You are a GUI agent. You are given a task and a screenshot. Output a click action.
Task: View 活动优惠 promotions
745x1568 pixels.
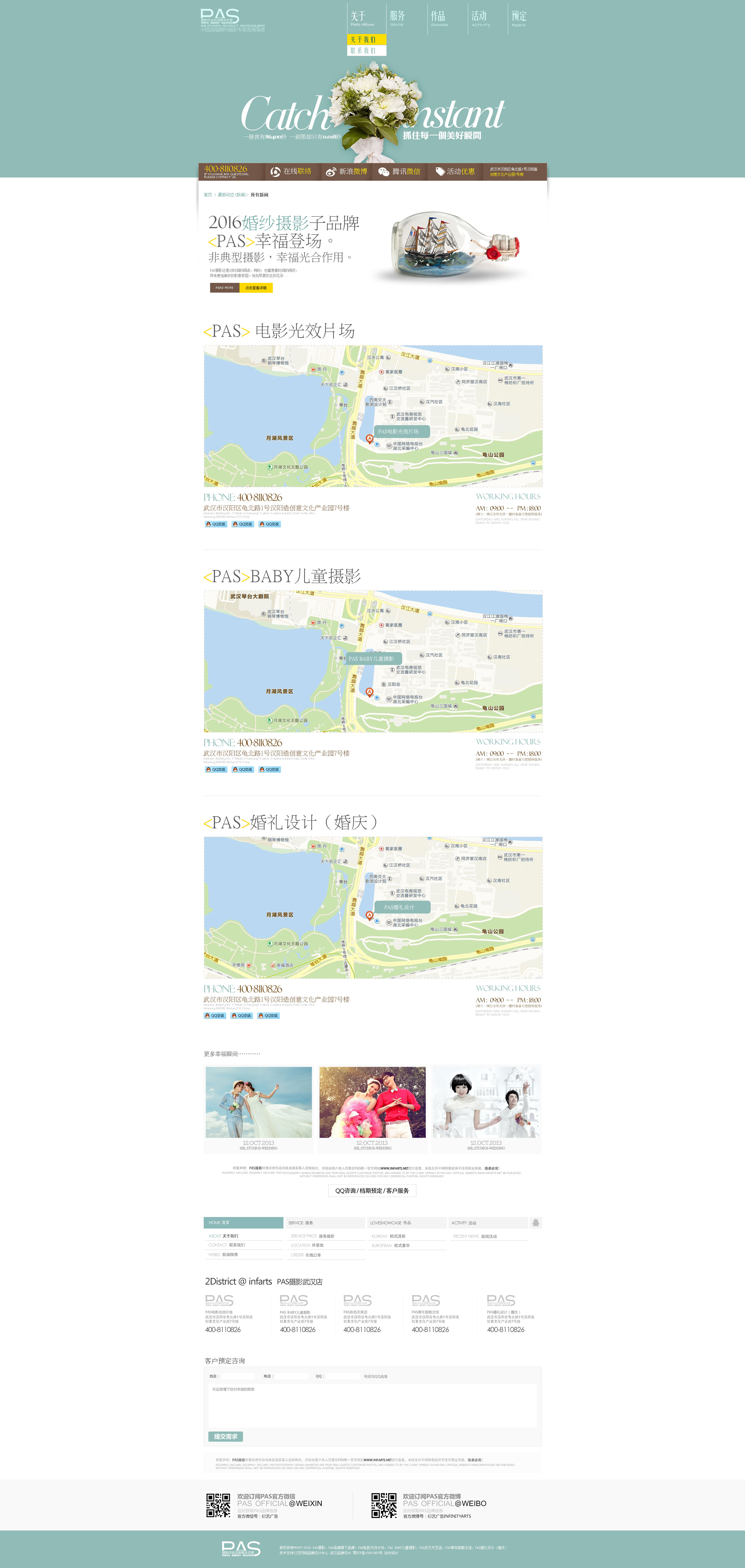[x=455, y=172]
